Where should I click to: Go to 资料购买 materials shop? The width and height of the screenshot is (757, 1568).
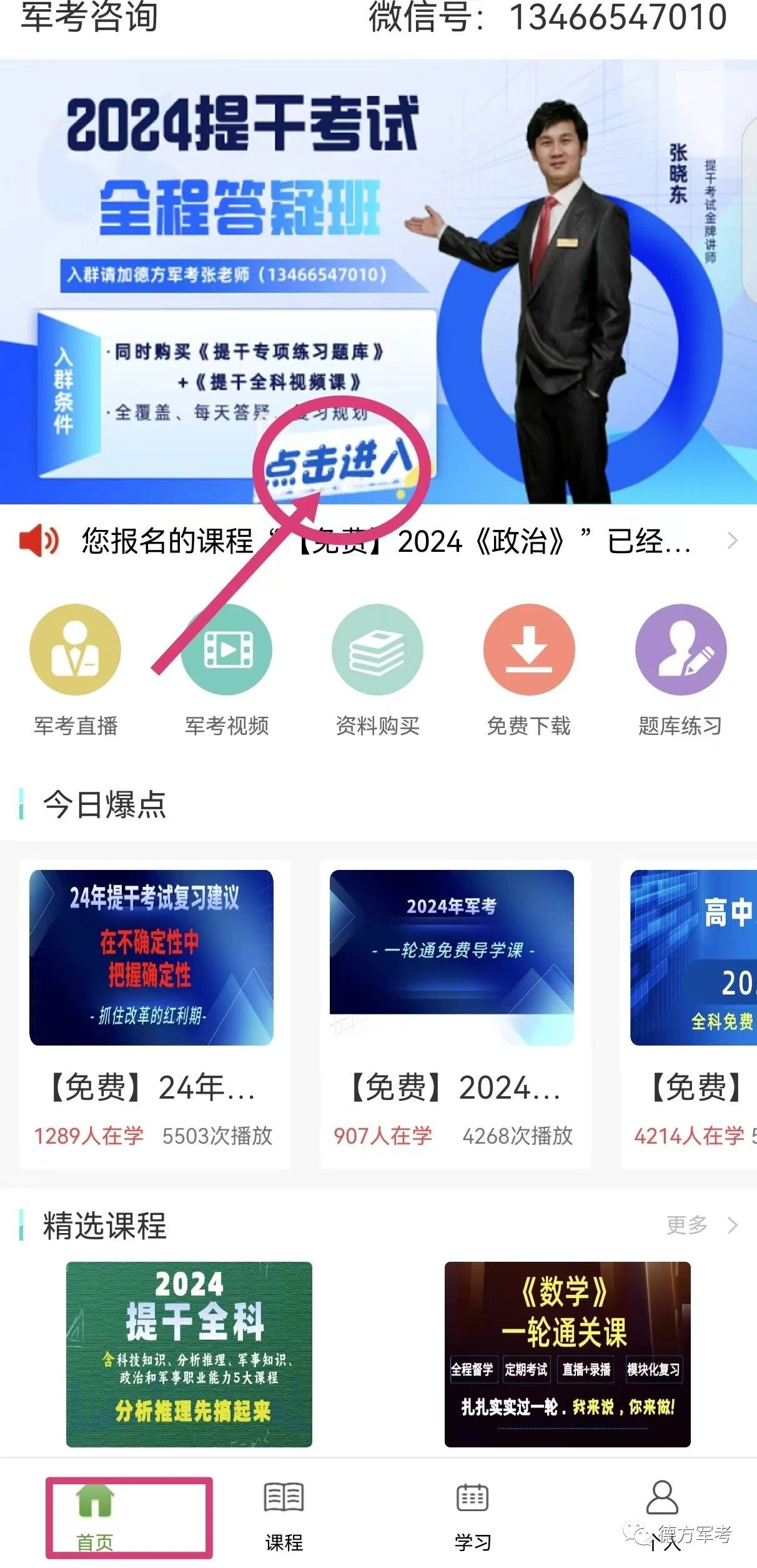click(378, 669)
